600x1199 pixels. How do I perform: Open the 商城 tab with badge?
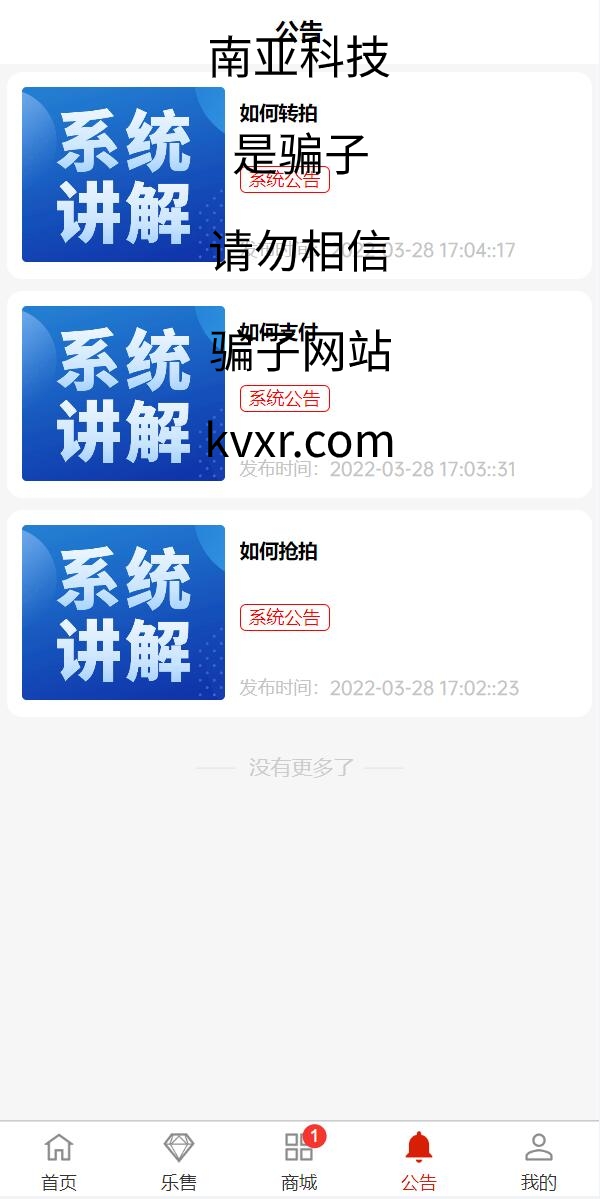pyautogui.click(x=299, y=1160)
